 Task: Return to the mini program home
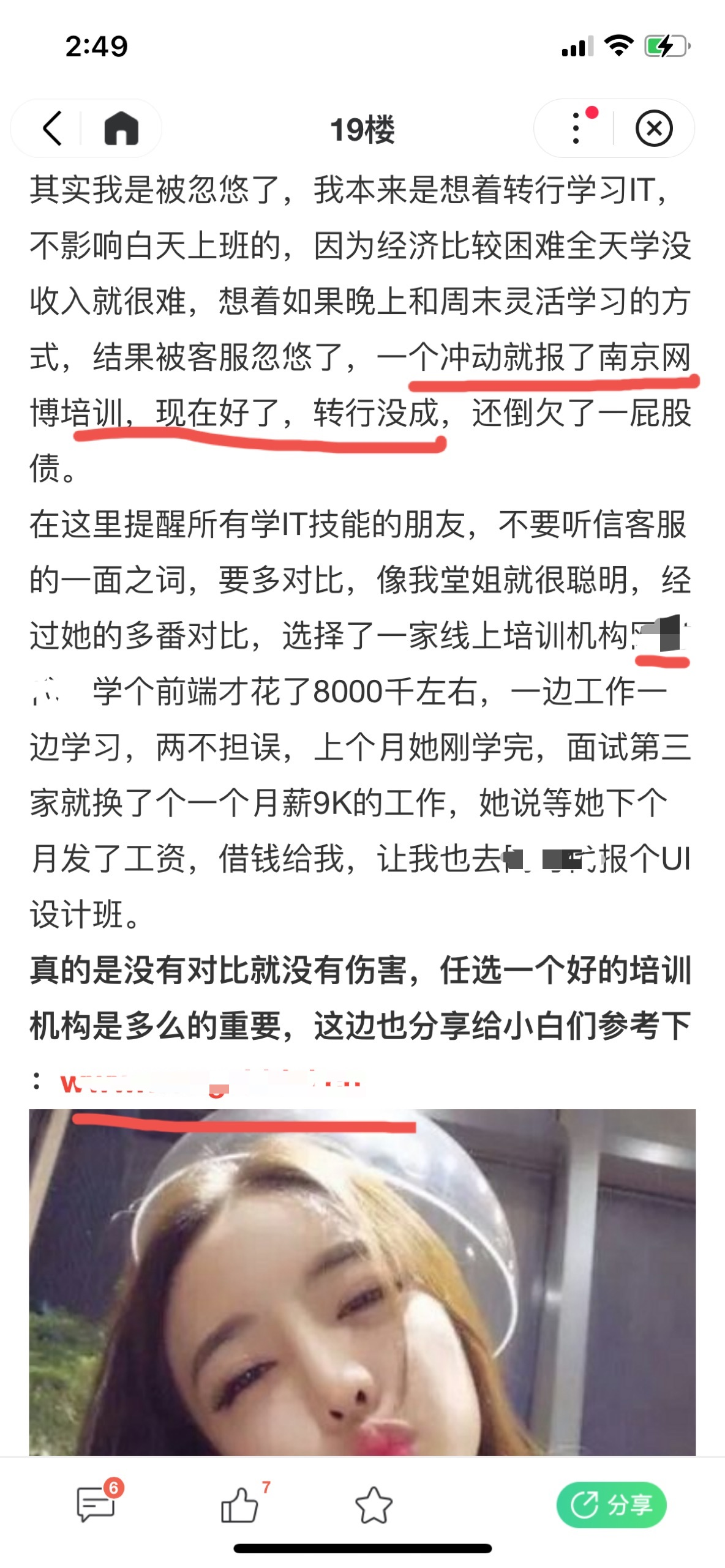click(x=121, y=129)
